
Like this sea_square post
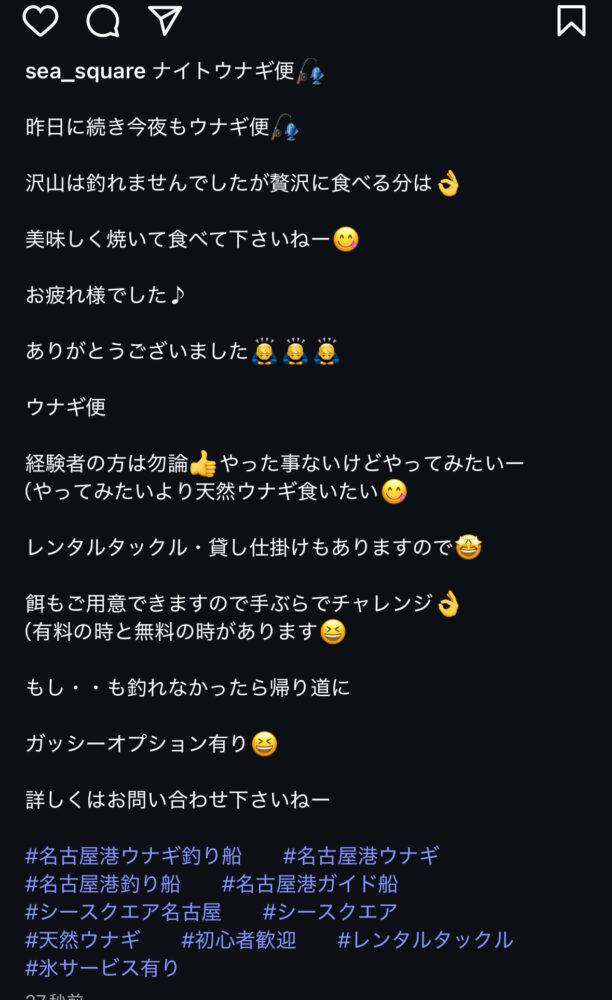click(x=40, y=21)
